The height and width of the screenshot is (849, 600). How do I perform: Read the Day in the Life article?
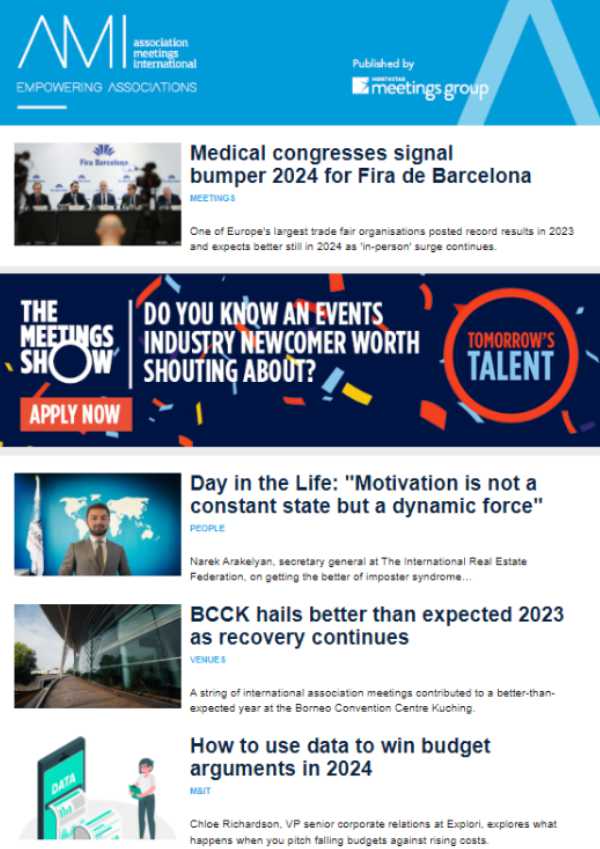[366, 496]
